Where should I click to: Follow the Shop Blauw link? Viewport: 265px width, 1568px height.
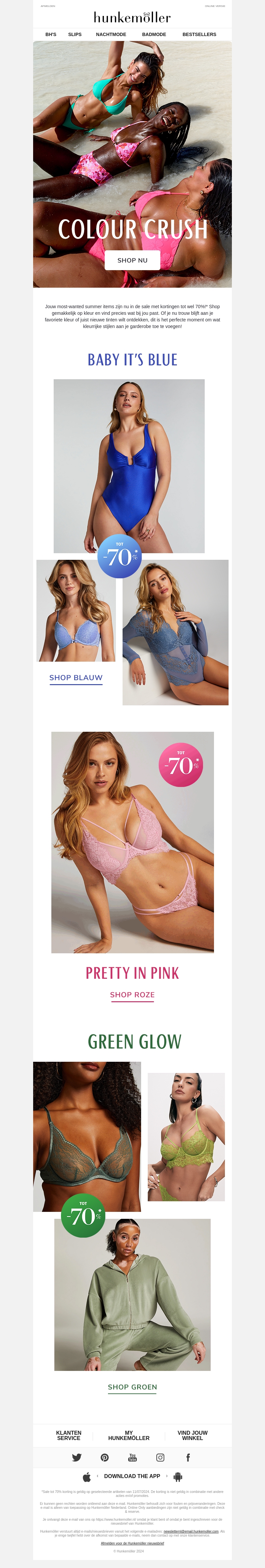(76, 678)
